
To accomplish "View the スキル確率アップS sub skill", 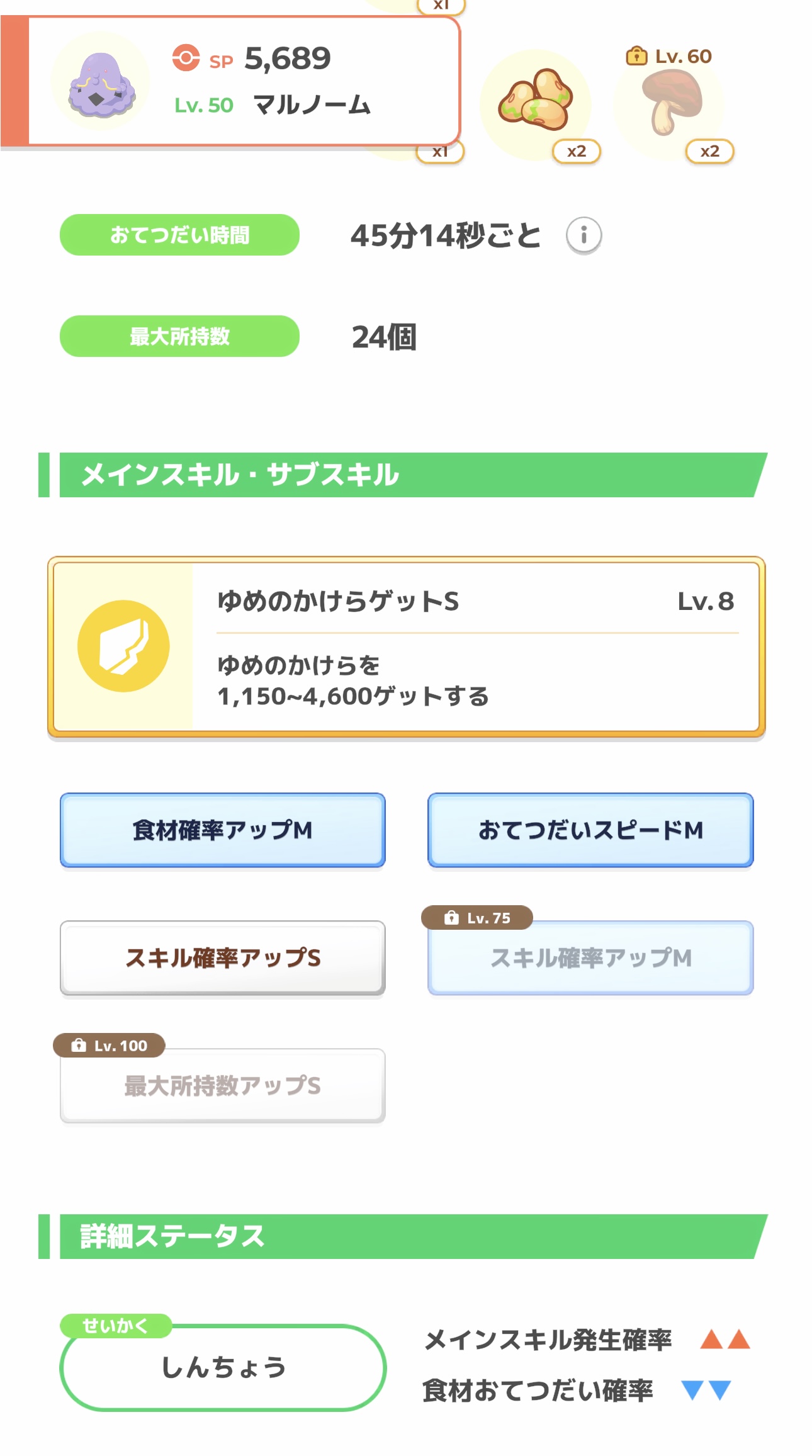I will (222, 957).
